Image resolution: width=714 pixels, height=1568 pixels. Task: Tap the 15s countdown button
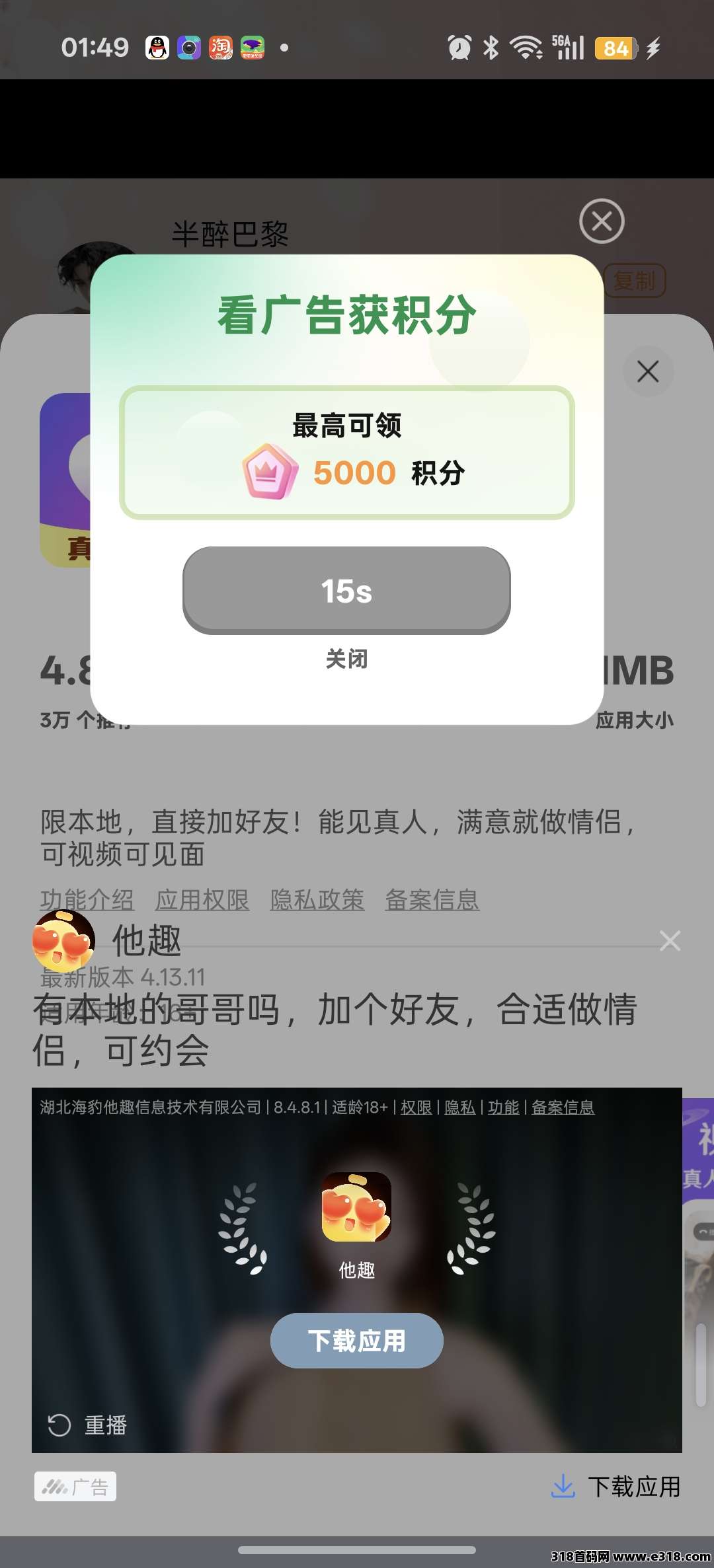click(x=346, y=590)
